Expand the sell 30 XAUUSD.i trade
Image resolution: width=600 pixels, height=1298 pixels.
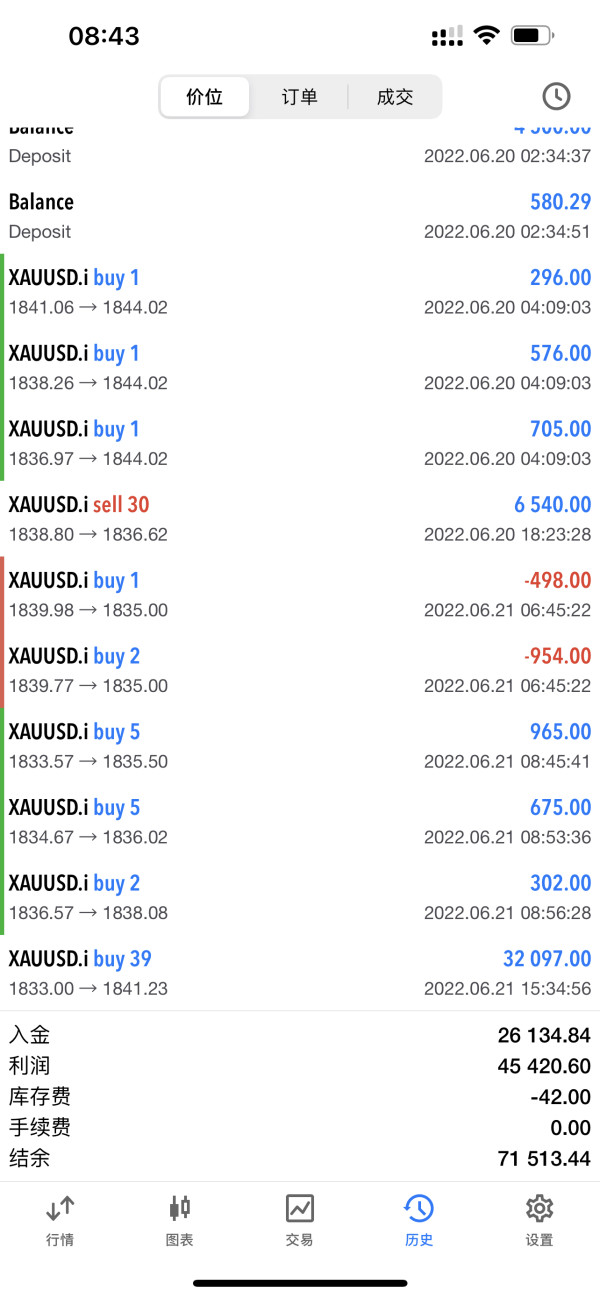pyautogui.click(x=300, y=519)
